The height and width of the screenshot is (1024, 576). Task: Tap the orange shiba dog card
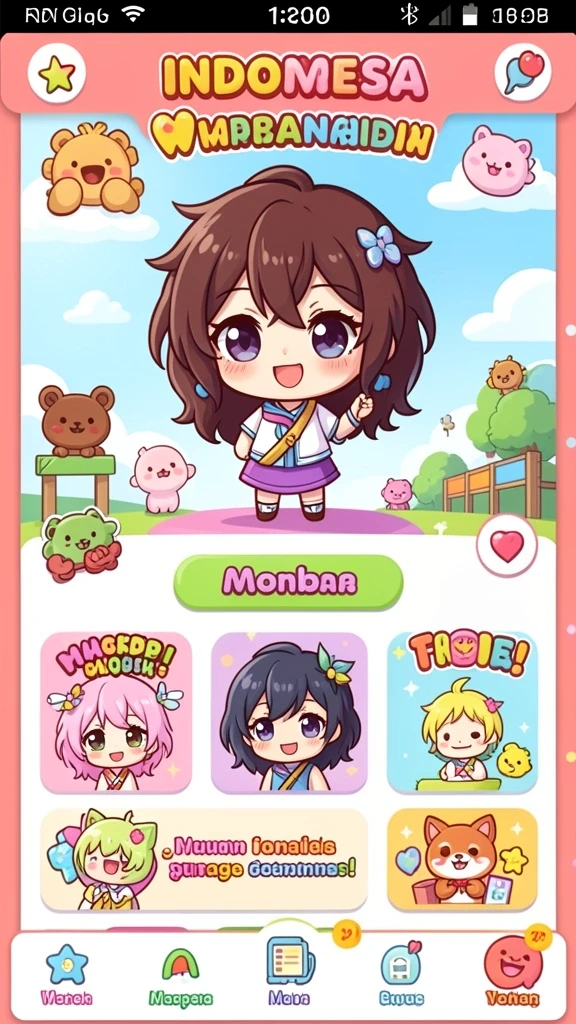[462, 859]
